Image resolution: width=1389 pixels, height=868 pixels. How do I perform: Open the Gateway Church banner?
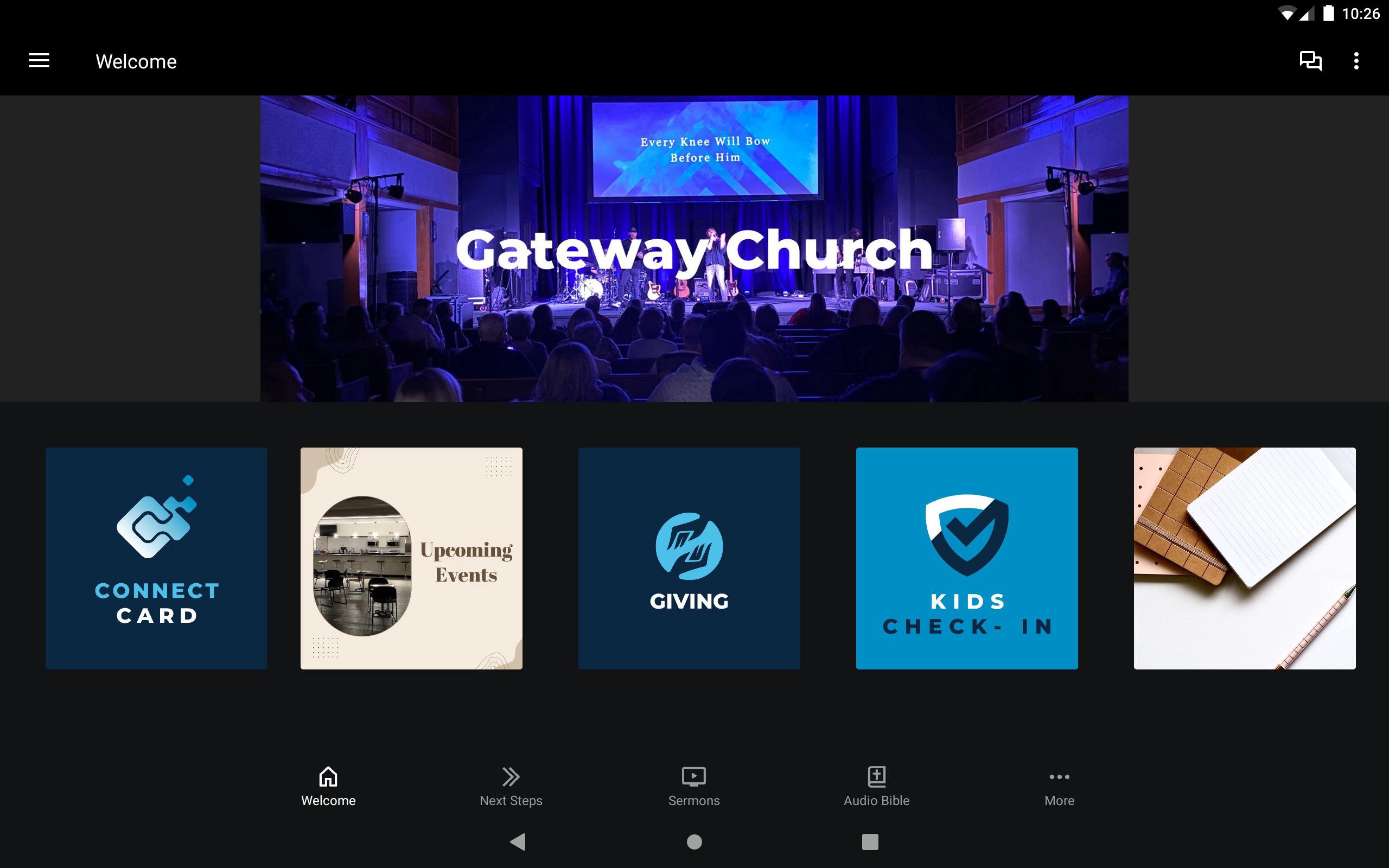pos(694,248)
